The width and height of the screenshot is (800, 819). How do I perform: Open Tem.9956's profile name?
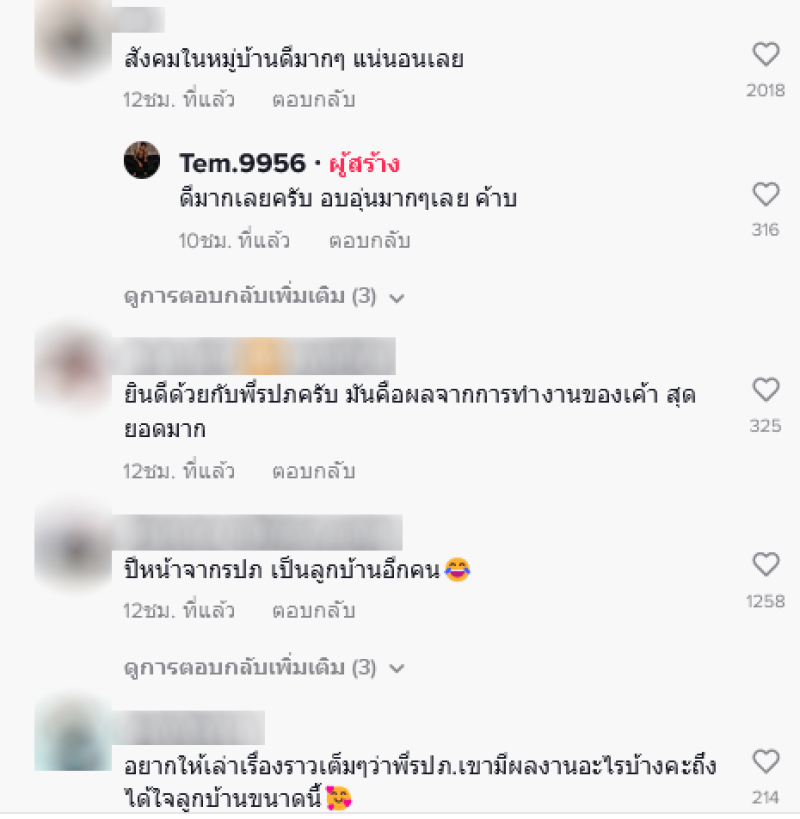point(241,163)
